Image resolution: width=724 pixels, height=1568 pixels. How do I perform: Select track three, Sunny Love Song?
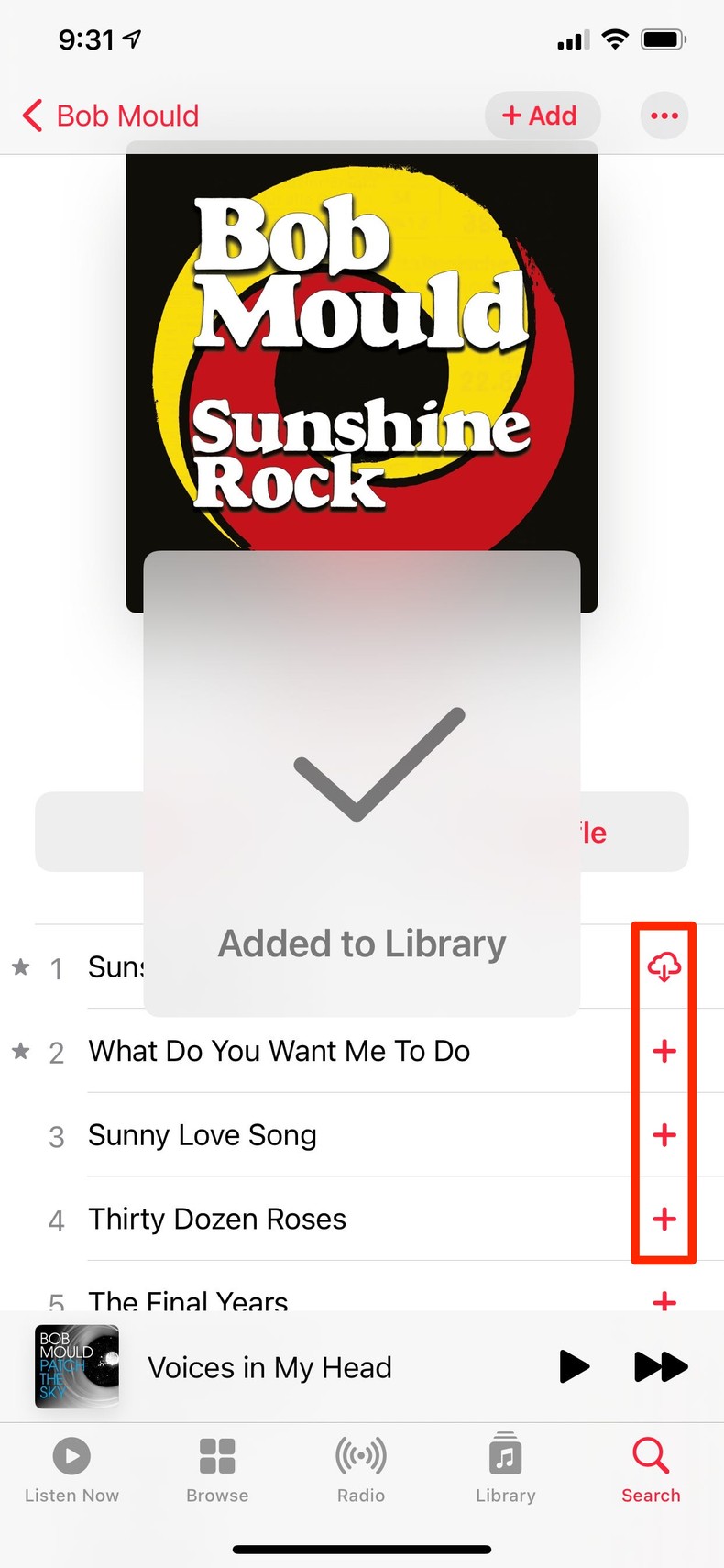point(202,1135)
